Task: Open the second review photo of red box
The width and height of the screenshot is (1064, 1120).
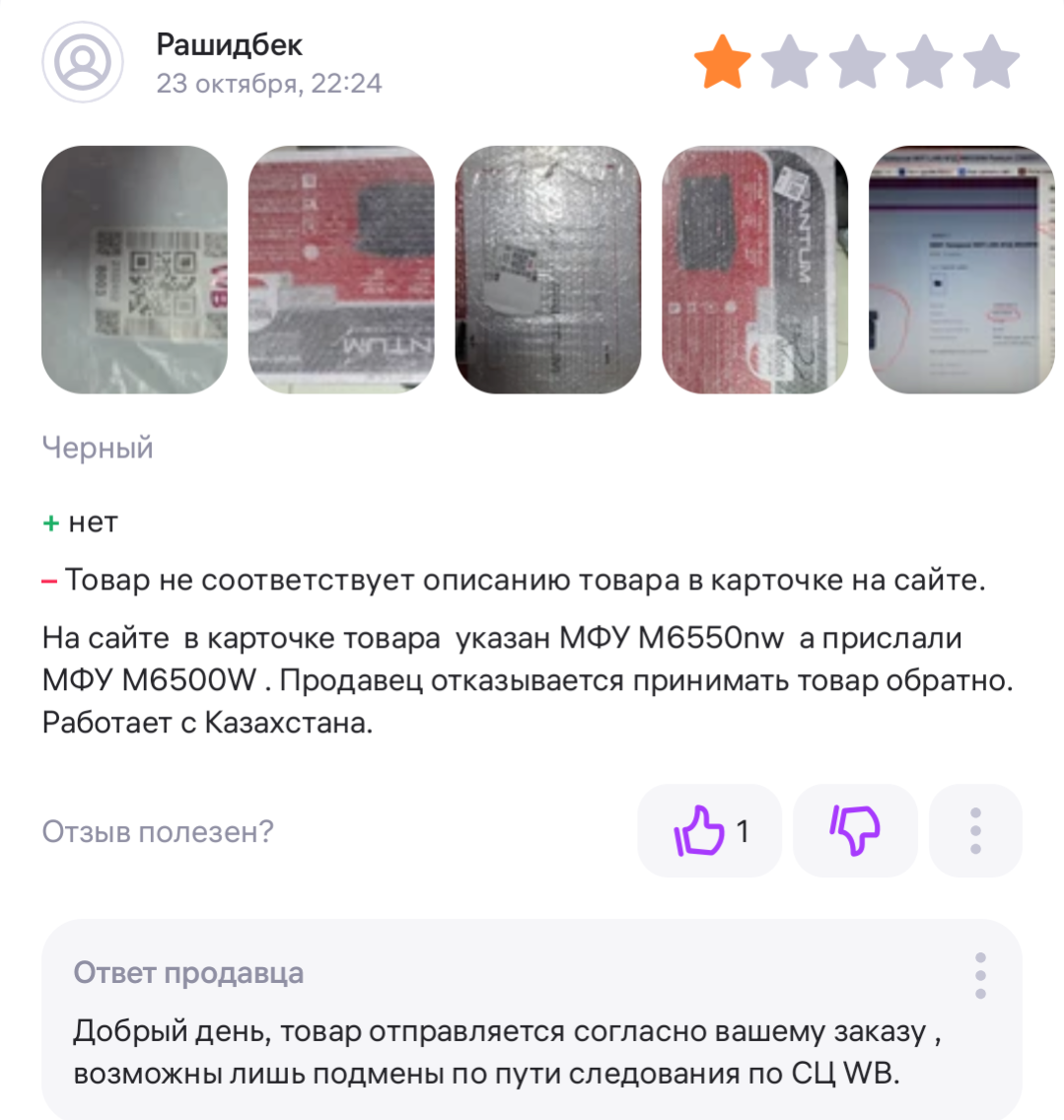Action: [341, 269]
